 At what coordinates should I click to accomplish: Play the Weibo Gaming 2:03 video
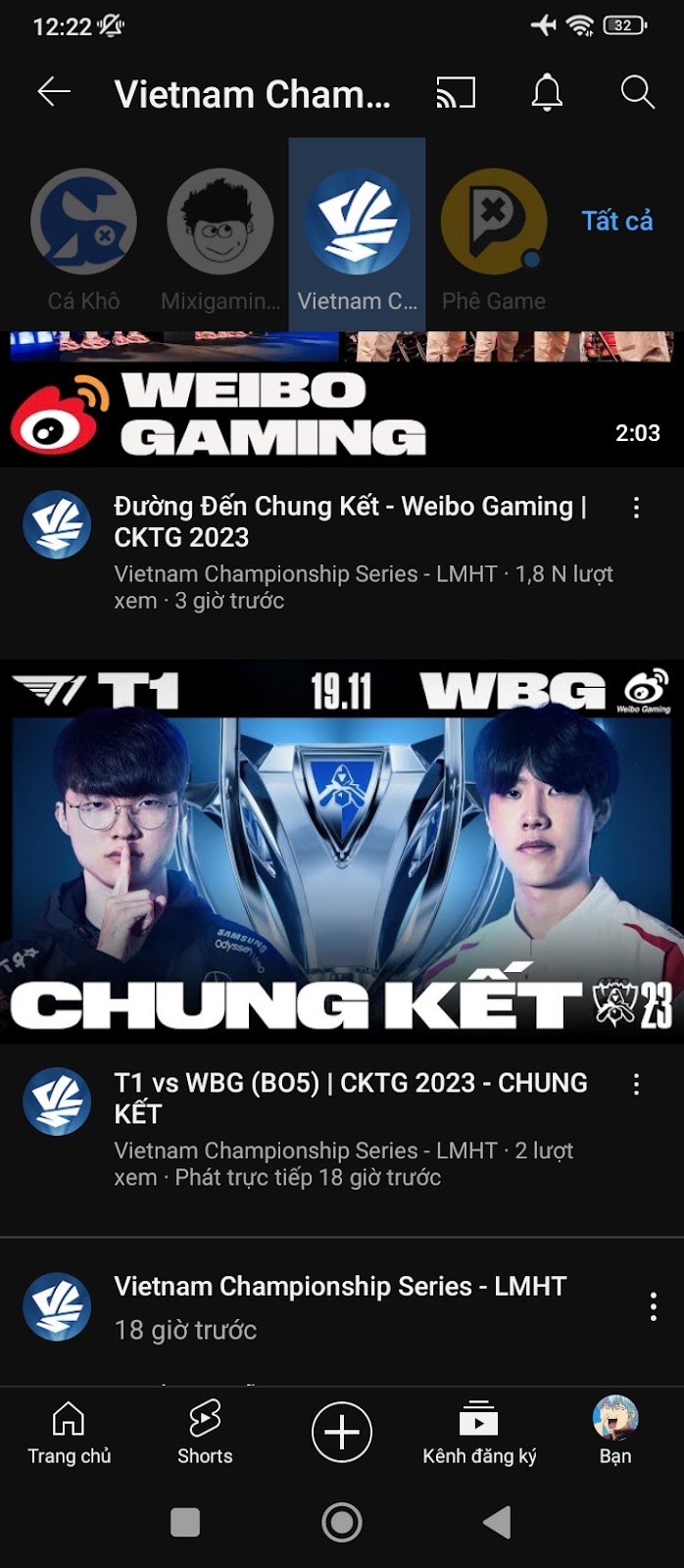point(342,402)
